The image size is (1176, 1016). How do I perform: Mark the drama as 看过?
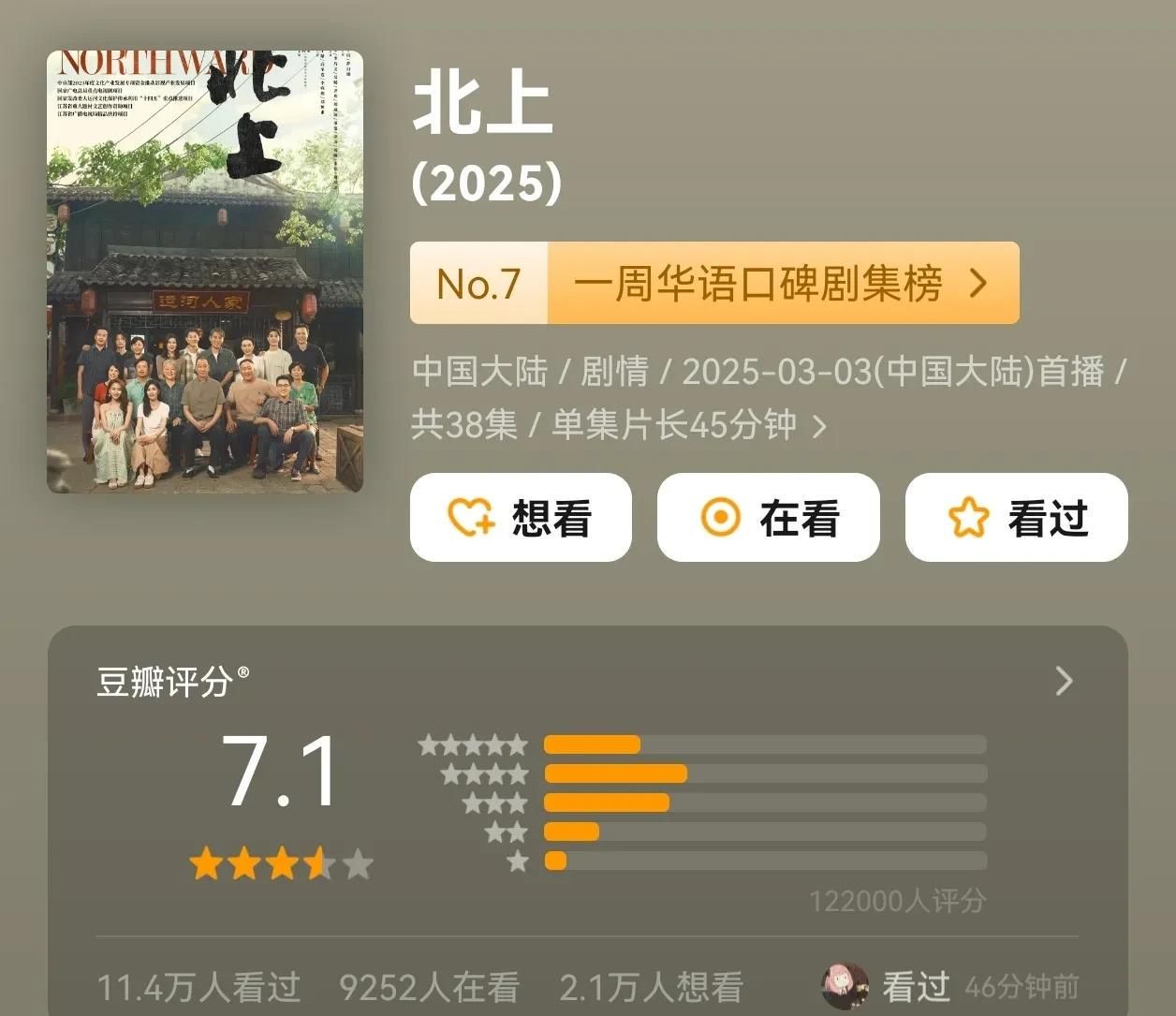[x=1016, y=518]
